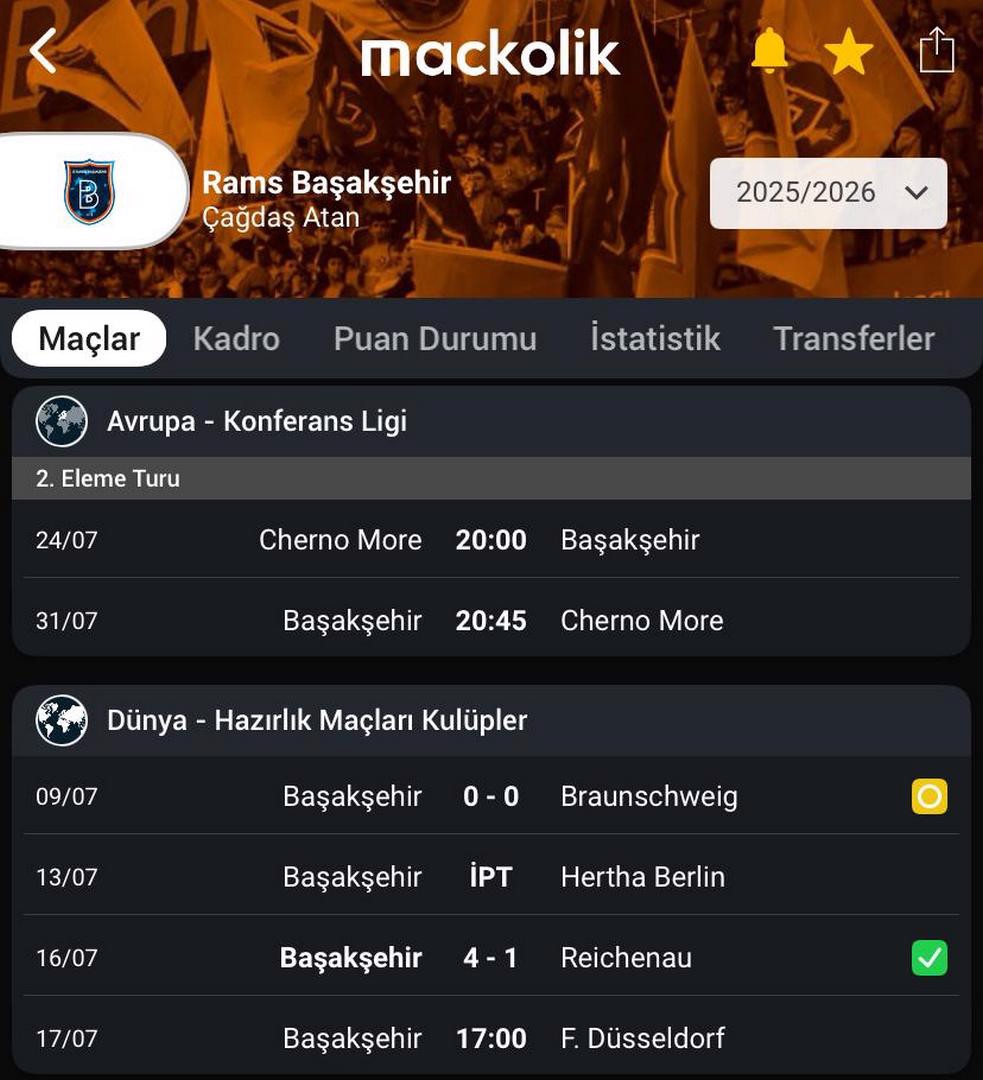Go back using the back arrow
Viewport: 983px width, 1080px height.
point(43,51)
